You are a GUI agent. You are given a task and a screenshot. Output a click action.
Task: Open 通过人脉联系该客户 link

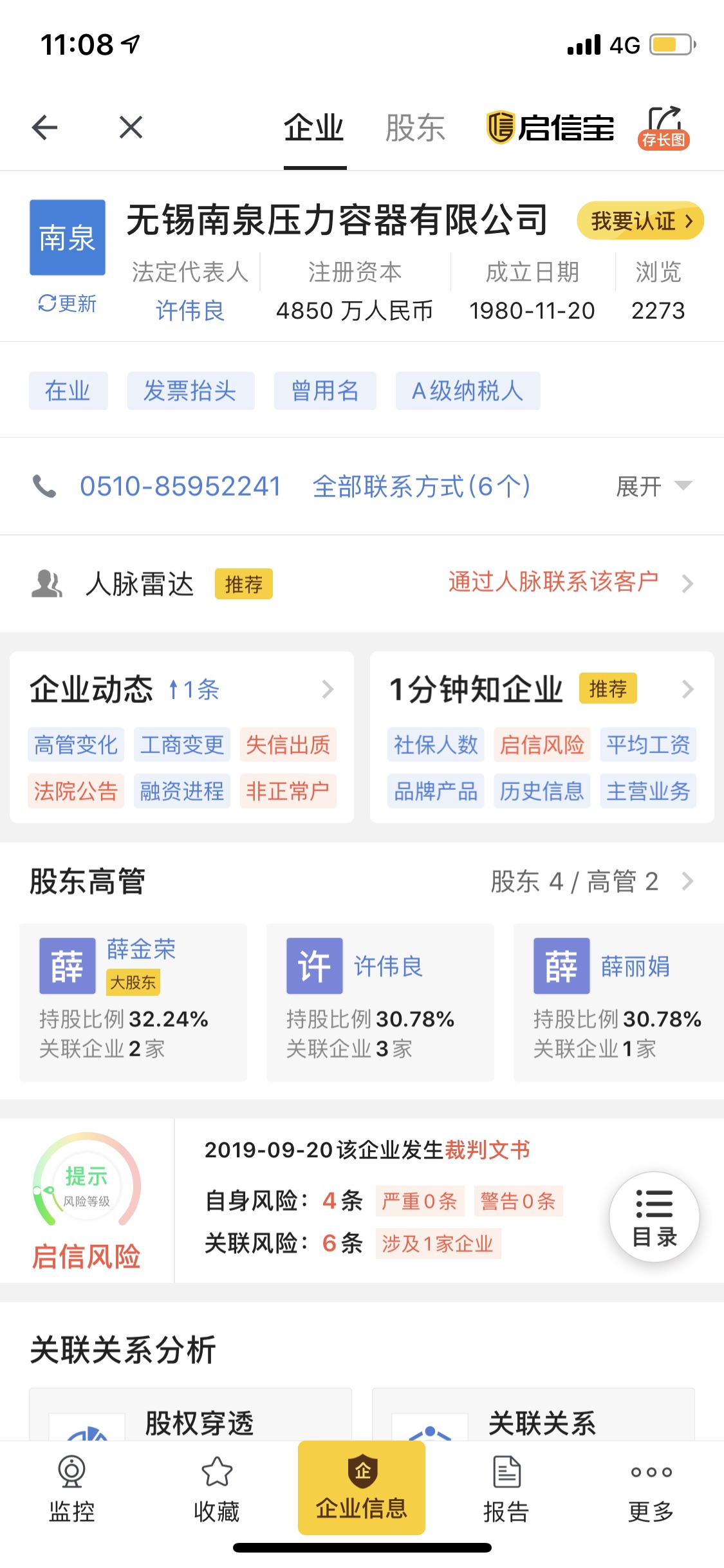click(553, 582)
